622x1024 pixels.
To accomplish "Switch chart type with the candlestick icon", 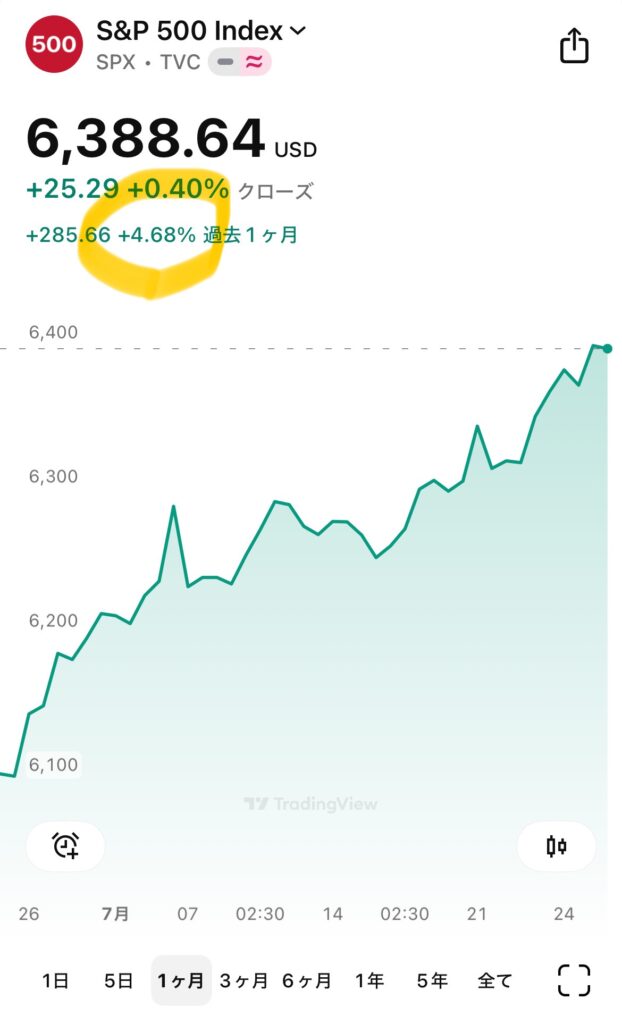I will (x=556, y=846).
